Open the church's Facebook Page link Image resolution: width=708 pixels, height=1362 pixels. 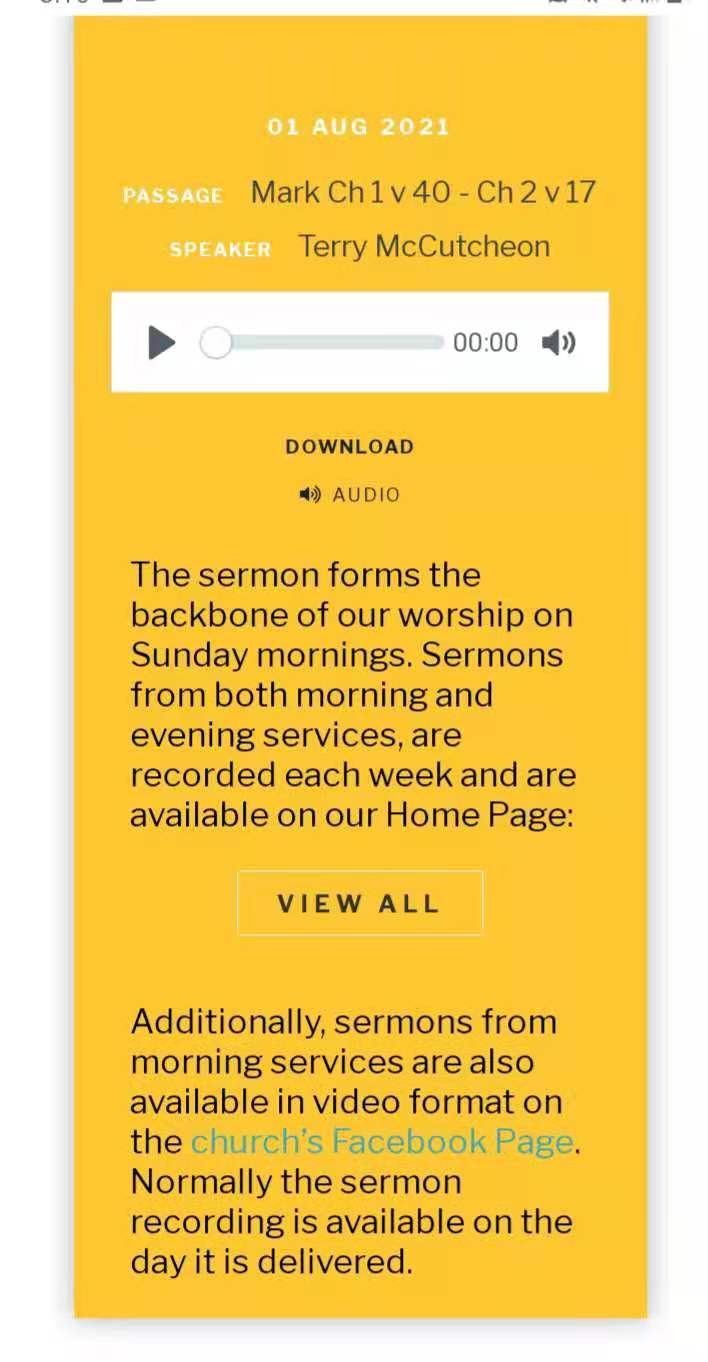click(382, 1141)
